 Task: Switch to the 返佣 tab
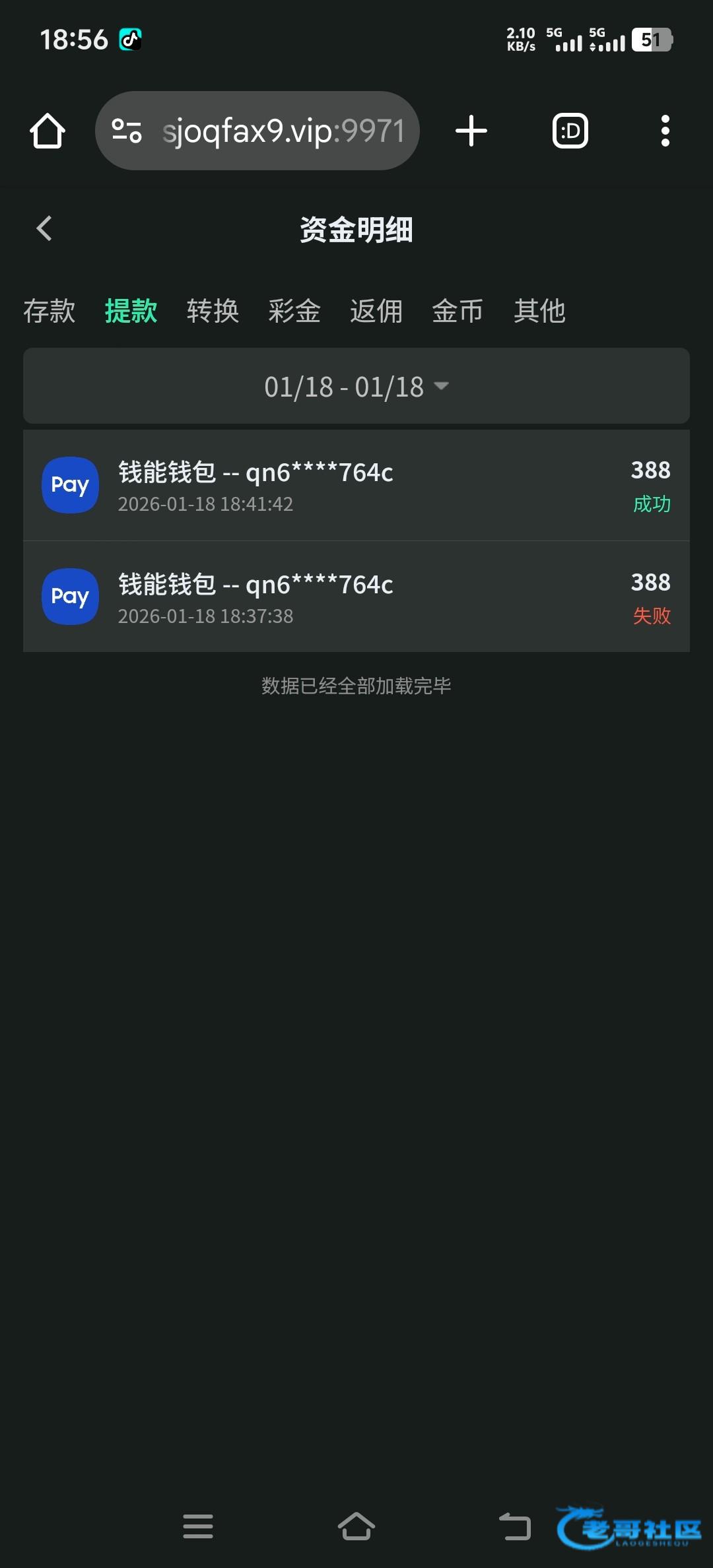point(376,311)
